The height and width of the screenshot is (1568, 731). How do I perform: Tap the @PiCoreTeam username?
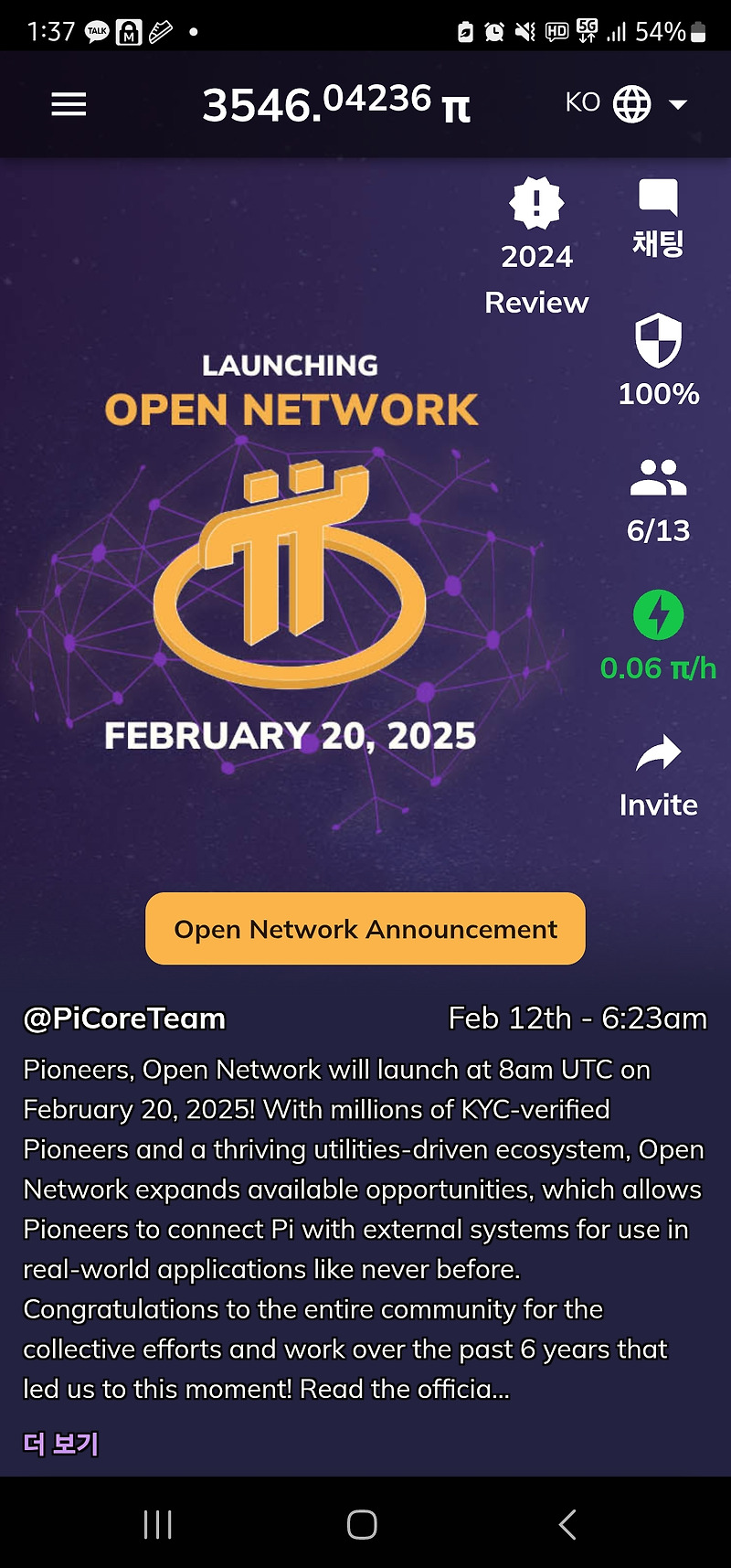point(124,1019)
